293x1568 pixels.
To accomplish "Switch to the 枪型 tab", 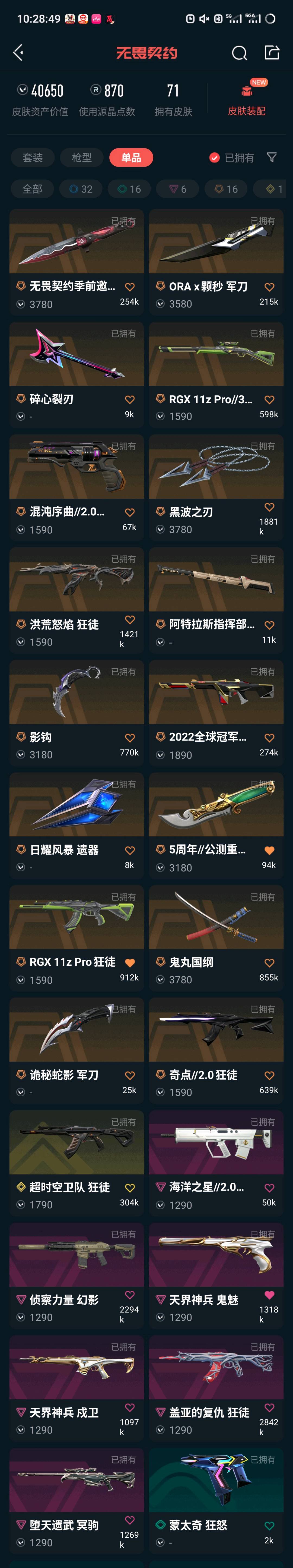I will click(x=82, y=158).
